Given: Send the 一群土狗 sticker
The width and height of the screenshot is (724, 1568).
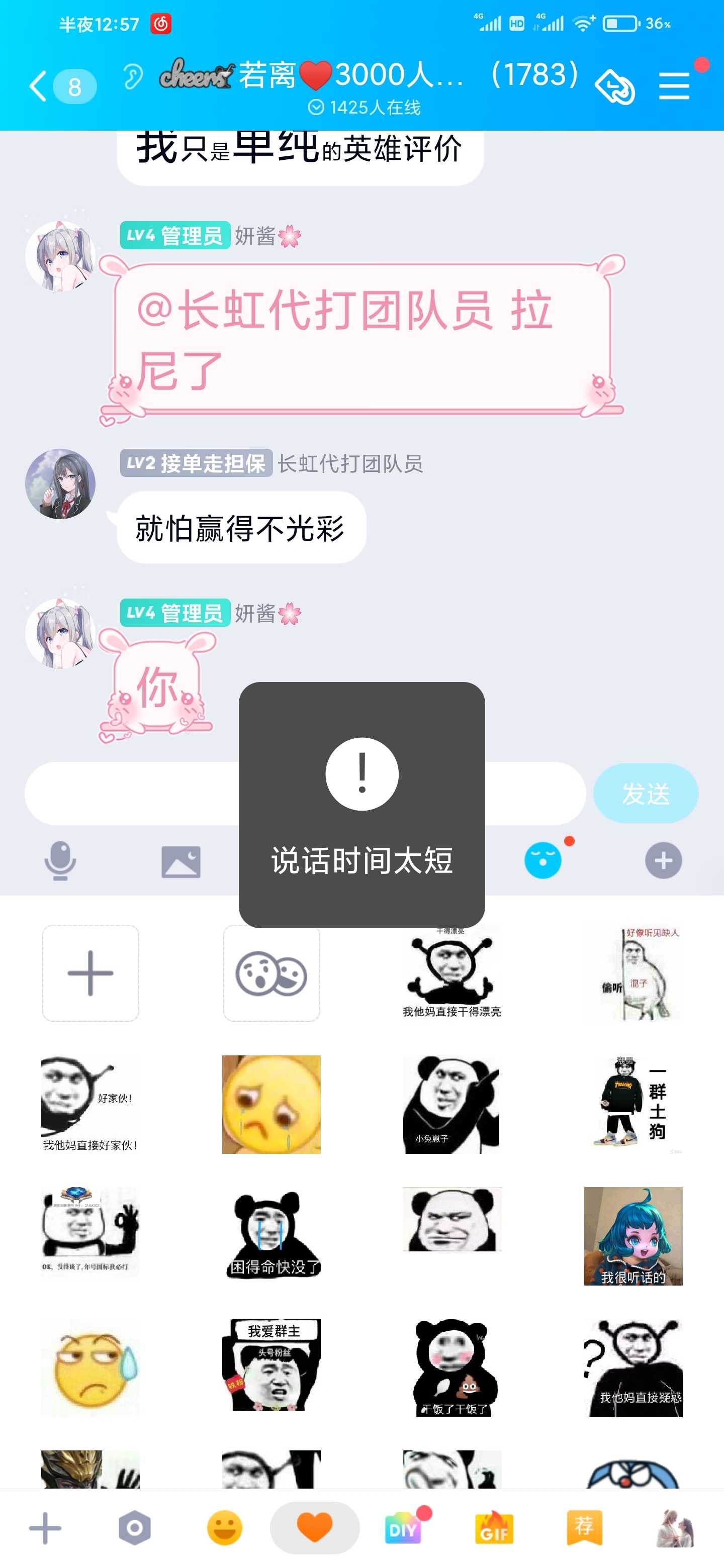Looking at the screenshot, I should coord(633,1104).
